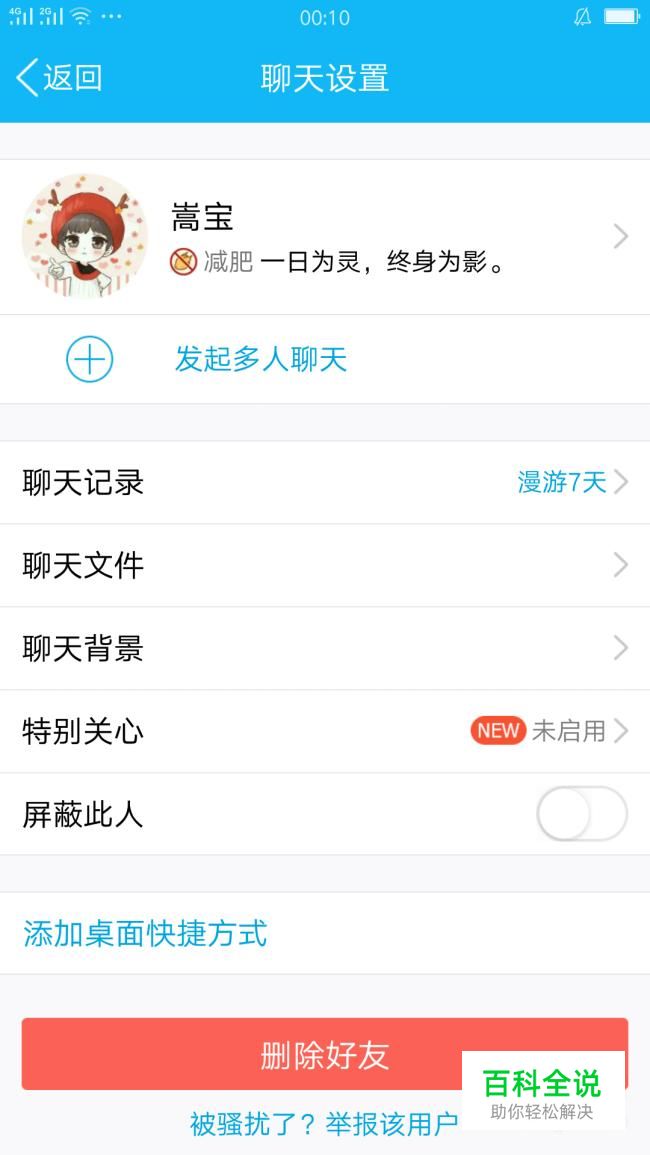Report this user via 举报该用户
The width and height of the screenshot is (650, 1155).
coord(392,1124)
